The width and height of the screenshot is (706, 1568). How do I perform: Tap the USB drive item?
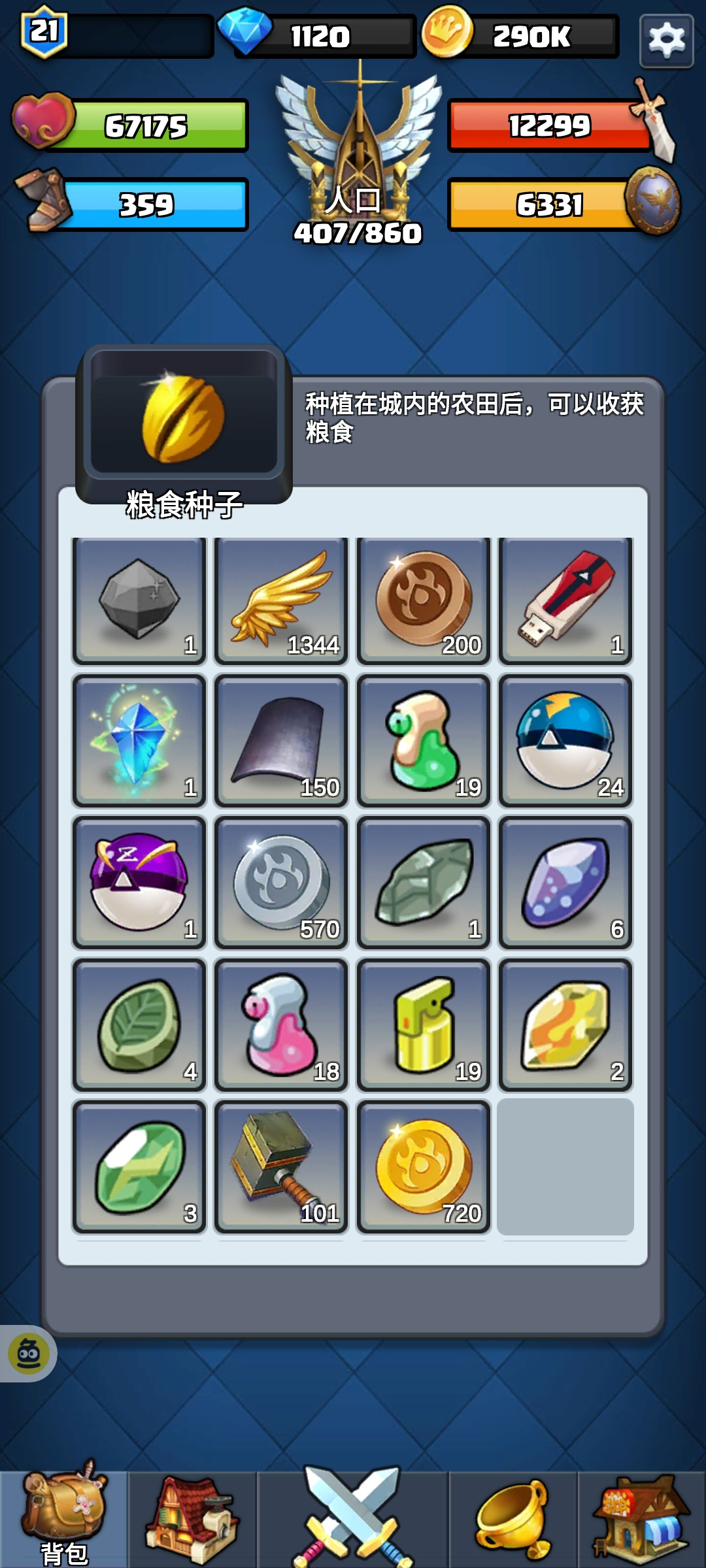click(x=565, y=600)
